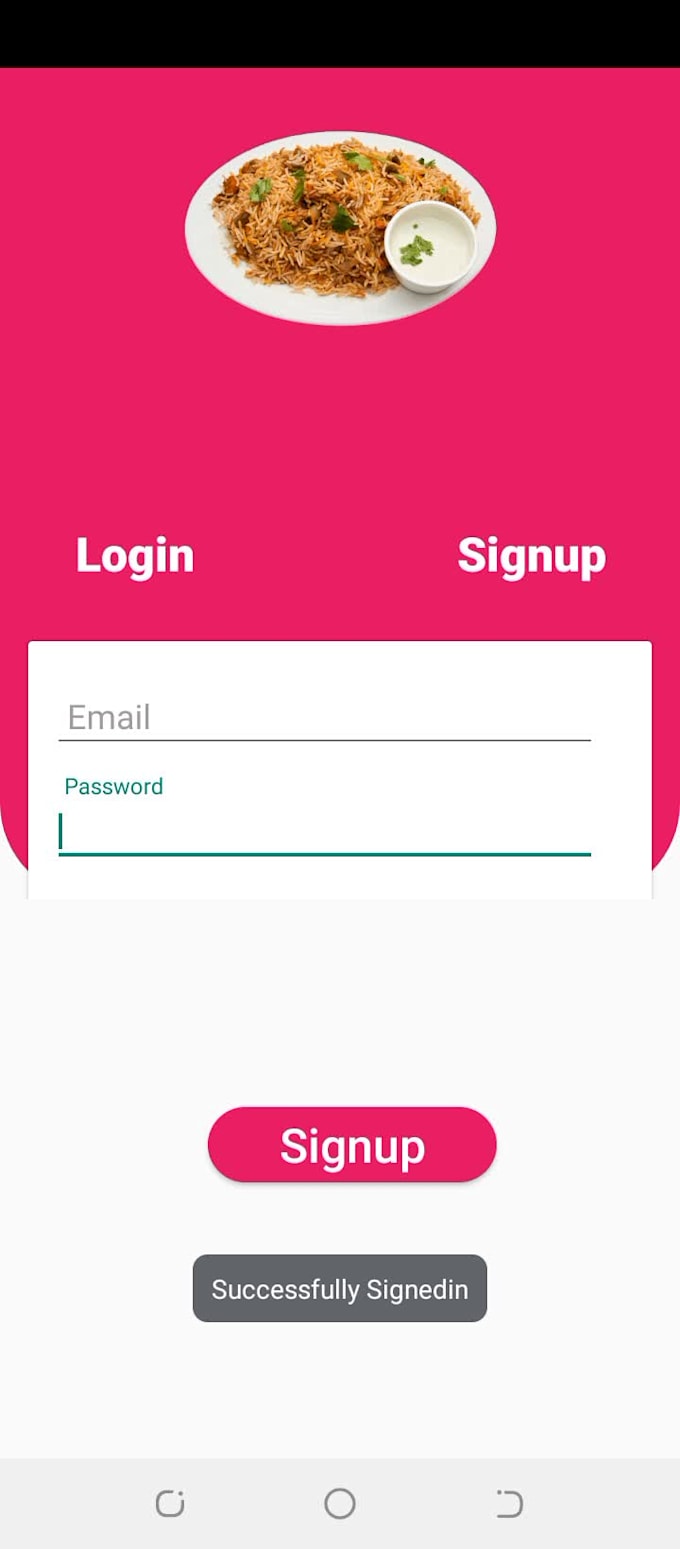
Task: Navigate back using the system back key
Action: [x=509, y=1503]
